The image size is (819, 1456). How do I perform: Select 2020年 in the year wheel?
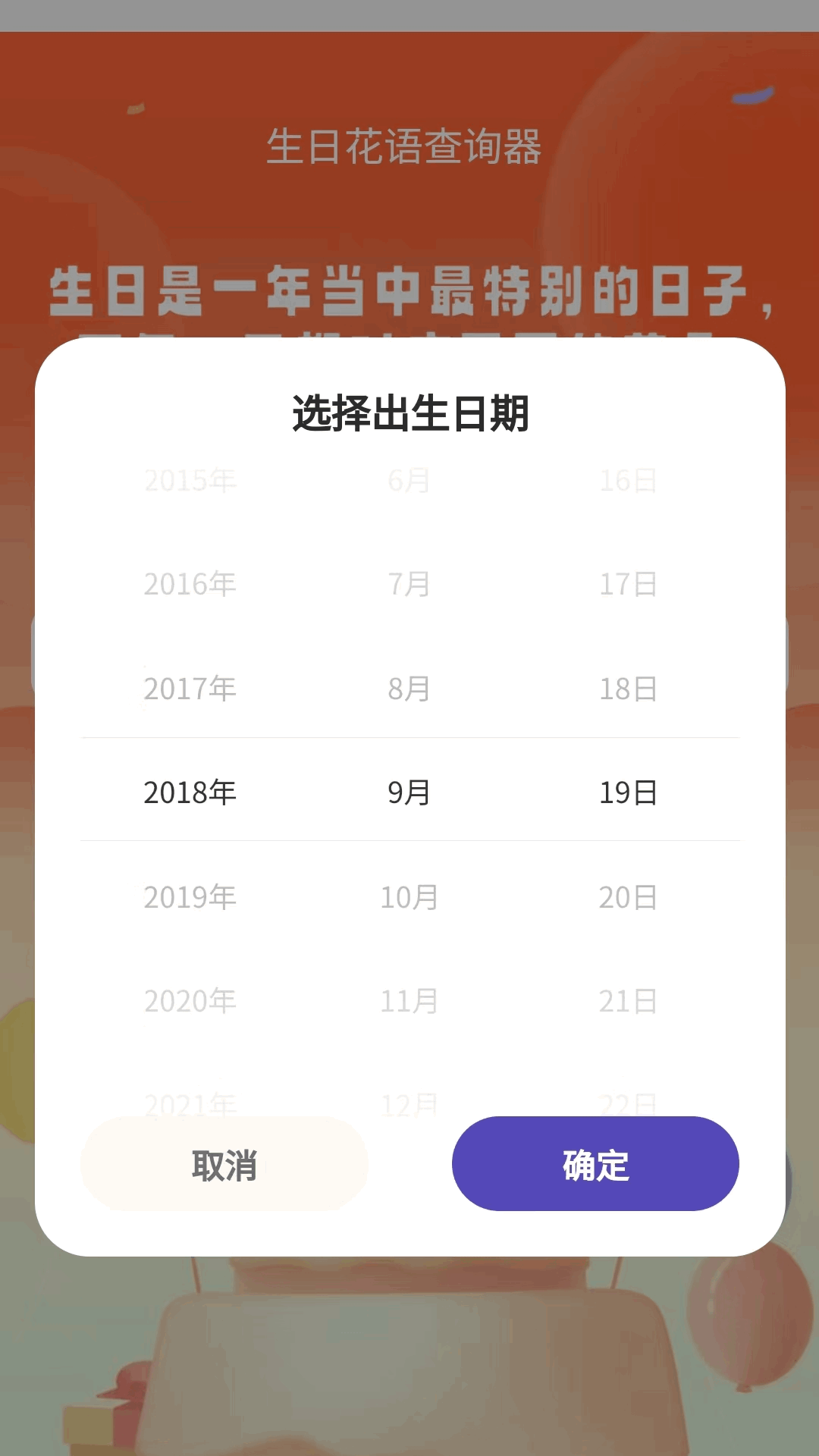tap(190, 1001)
